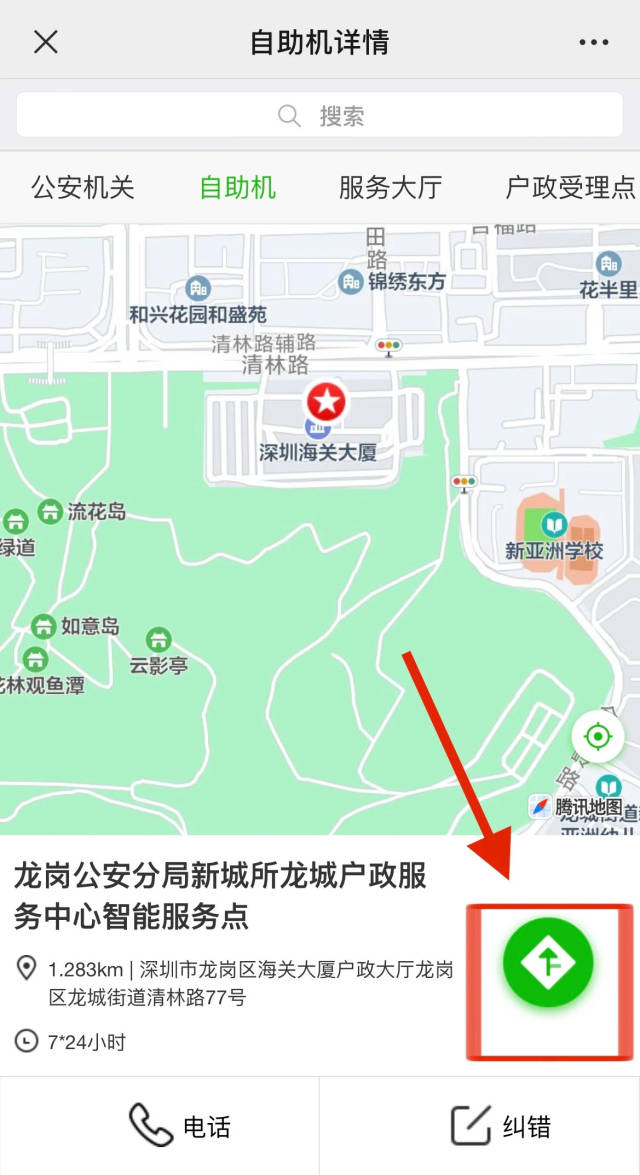Call the service point via 电话

click(x=180, y=1127)
